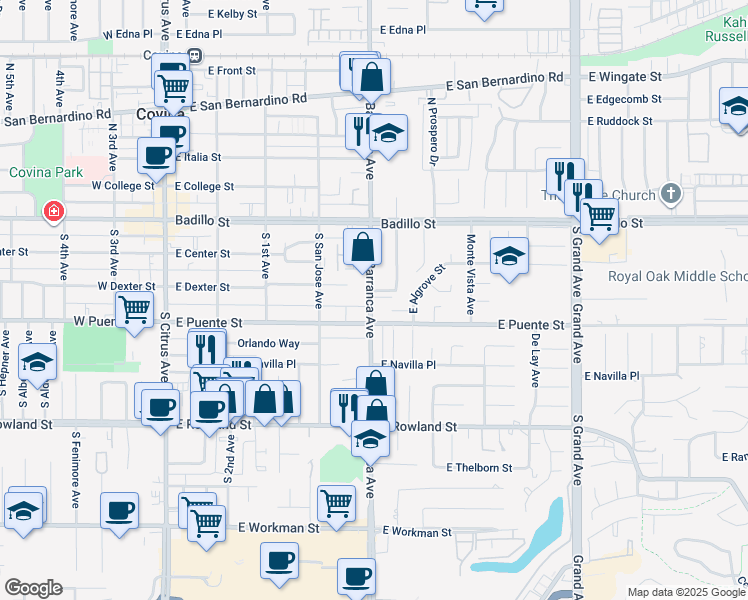The height and width of the screenshot is (600, 748).
Task: Open the church marker near S Grand Ave
Action: pos(671,195)
